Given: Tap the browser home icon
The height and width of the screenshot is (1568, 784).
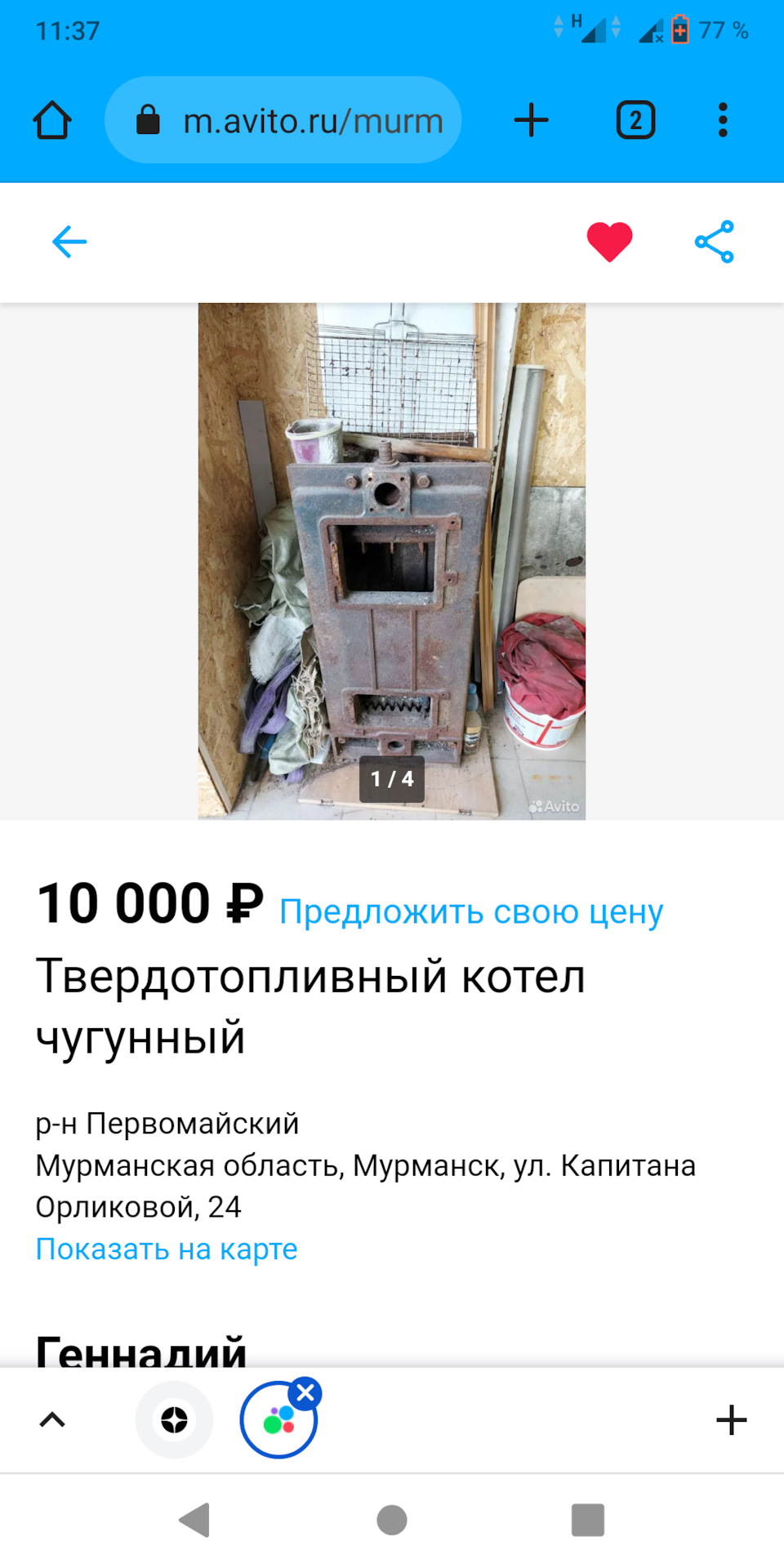Looking at the screenshot, I should pos(52,120).
